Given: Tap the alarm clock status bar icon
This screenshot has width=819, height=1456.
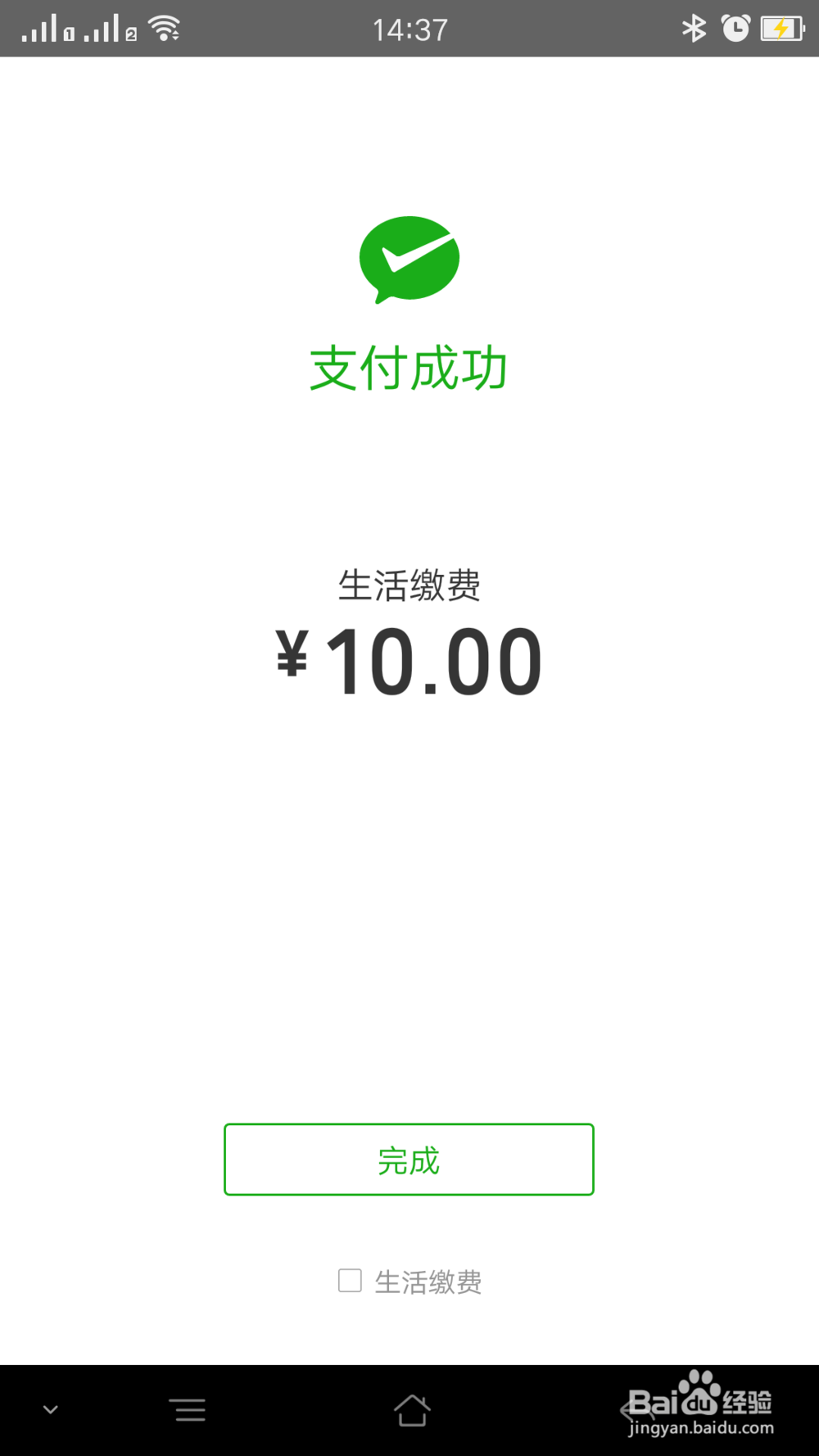Looking at the screenshot, I should tap(736, 28).
